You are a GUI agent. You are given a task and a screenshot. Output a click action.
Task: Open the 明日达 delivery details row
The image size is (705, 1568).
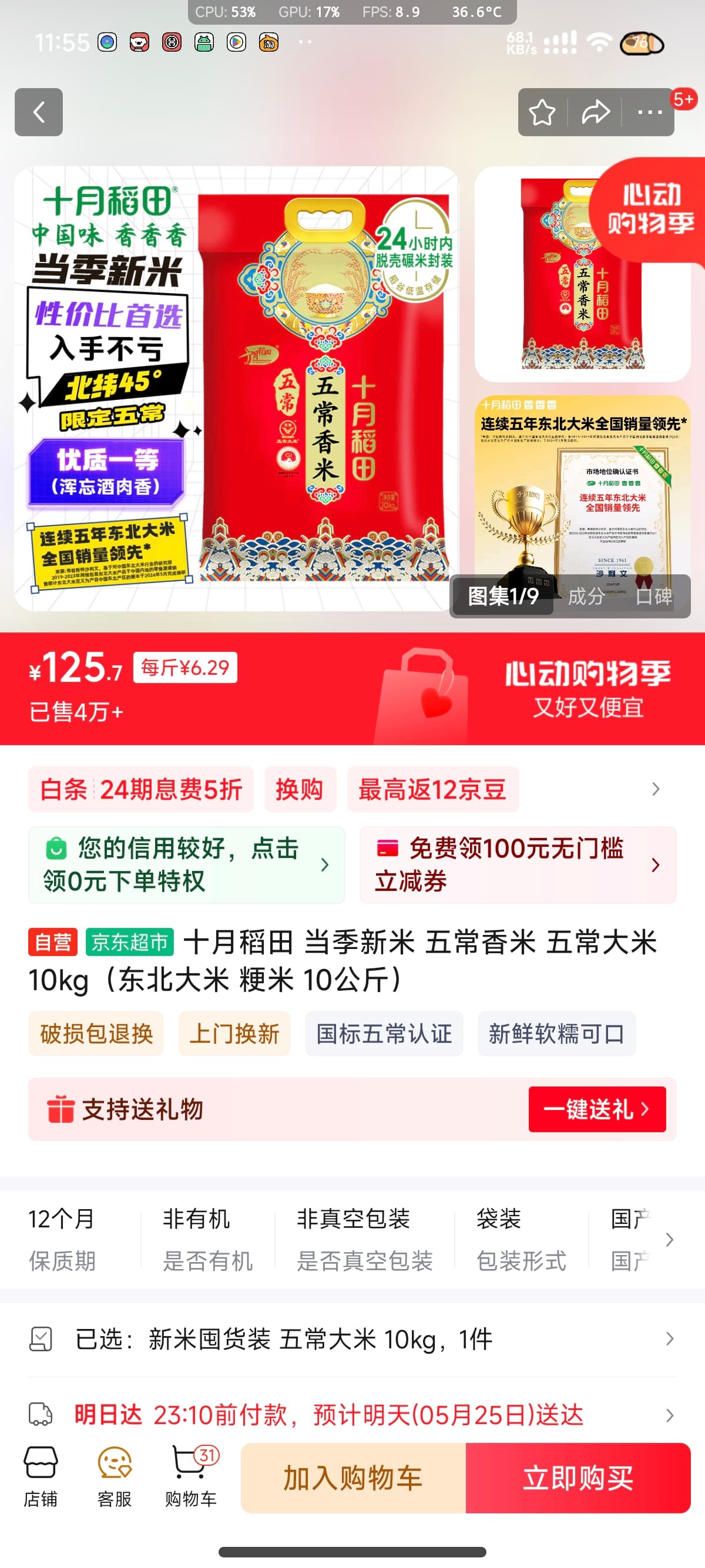pyautogui.click(x=351, y=1415)
